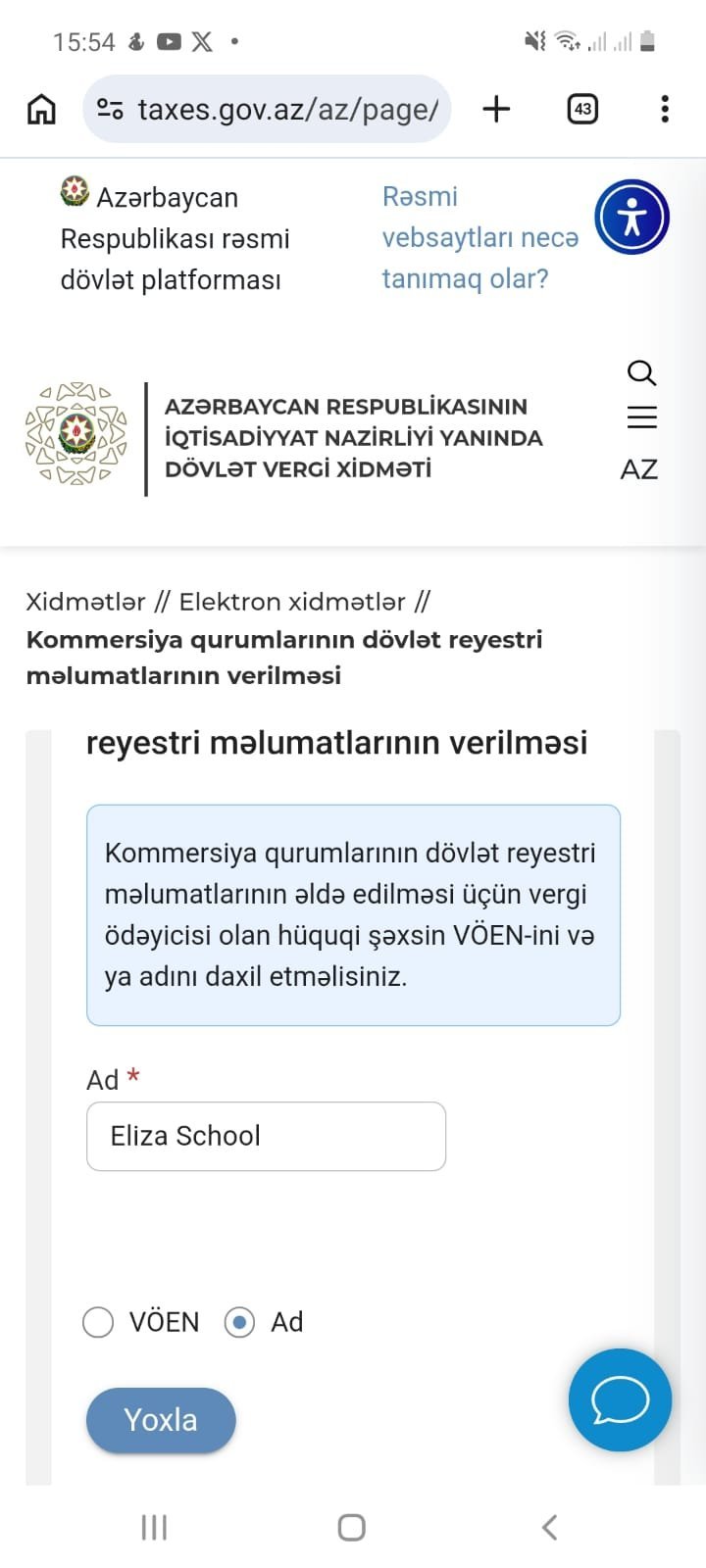
Task: Select the VÖEN radio option
Action: tap(98, 1322)
